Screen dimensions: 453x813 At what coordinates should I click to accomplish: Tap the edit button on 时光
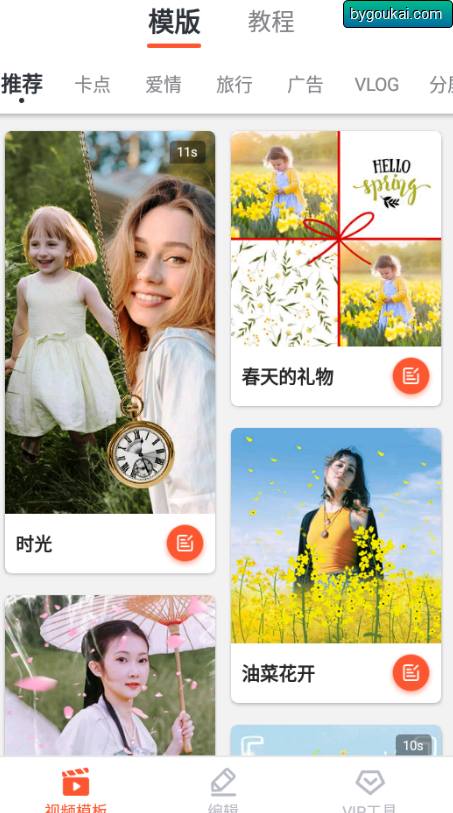[x=185, y=543]
